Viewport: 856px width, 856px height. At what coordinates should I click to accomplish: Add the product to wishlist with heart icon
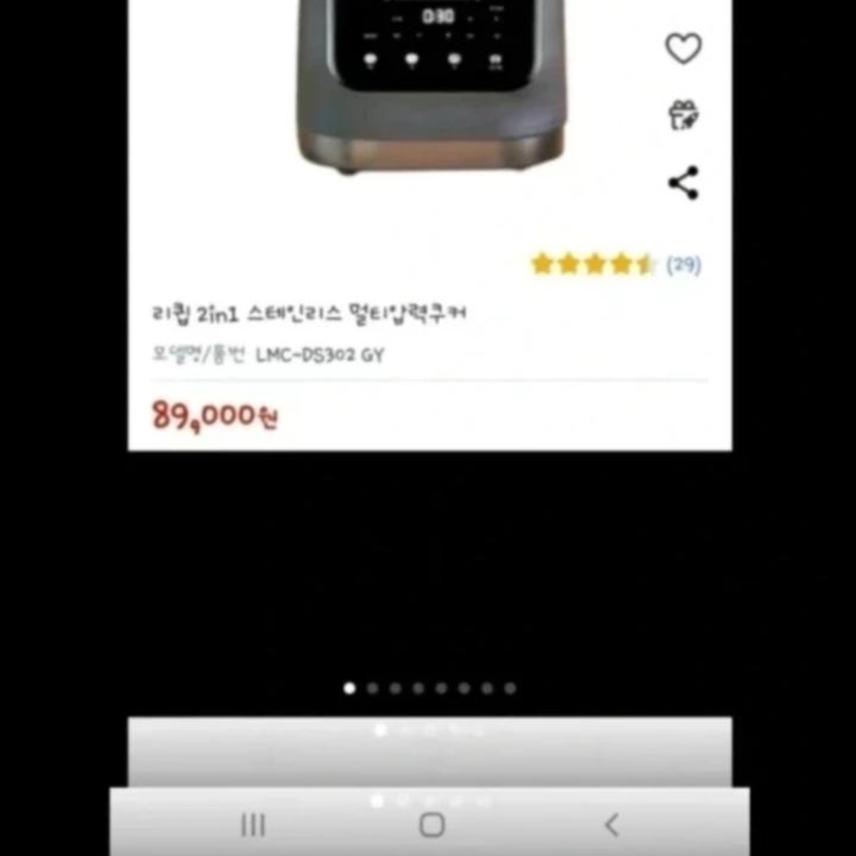click(x=683, y=48)
